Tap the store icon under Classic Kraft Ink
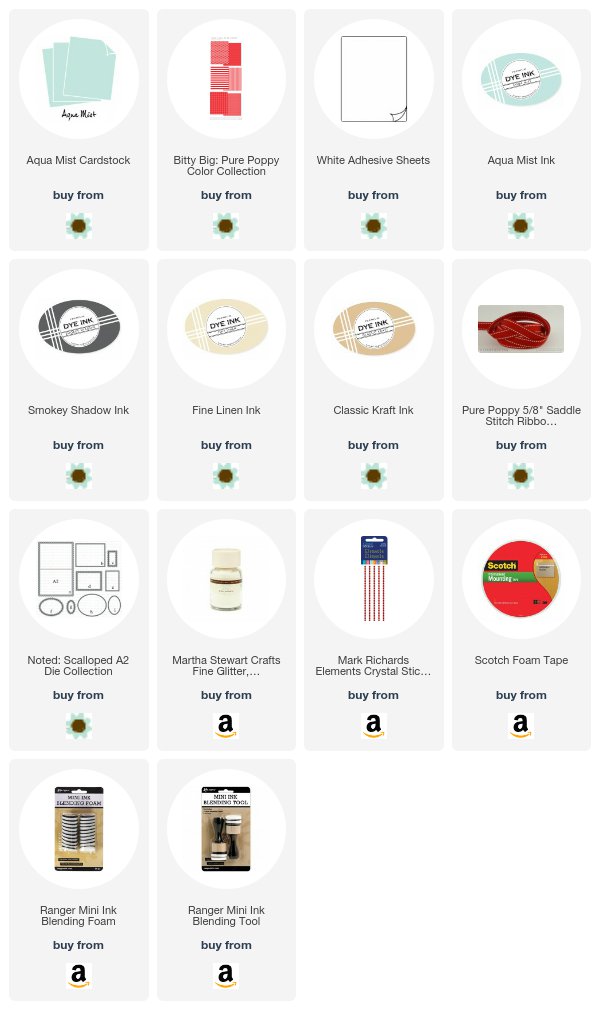This screenshot has height=1010, width=600. tap(374, 476)
